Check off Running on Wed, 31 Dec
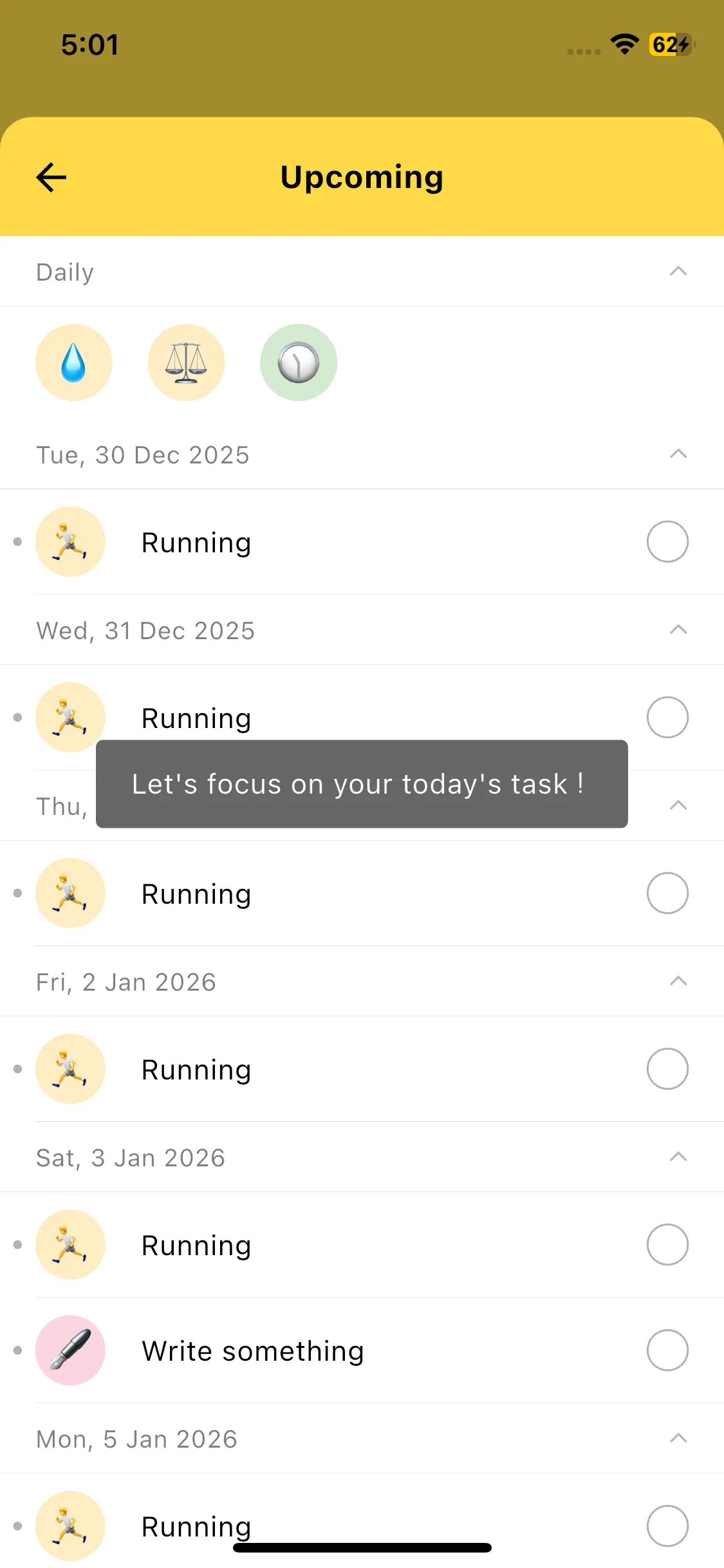 (667, 717)
